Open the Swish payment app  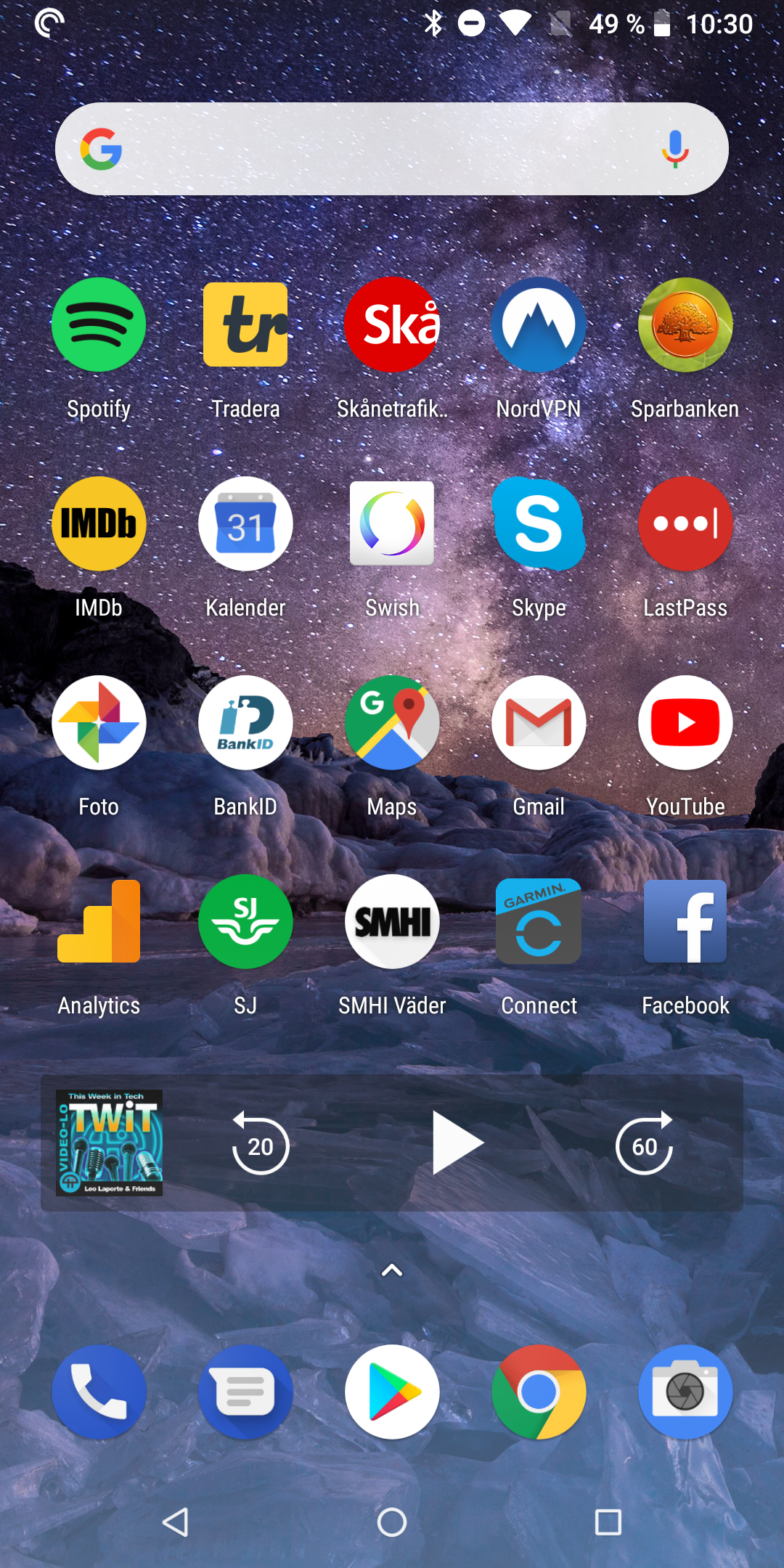point(392,523)
